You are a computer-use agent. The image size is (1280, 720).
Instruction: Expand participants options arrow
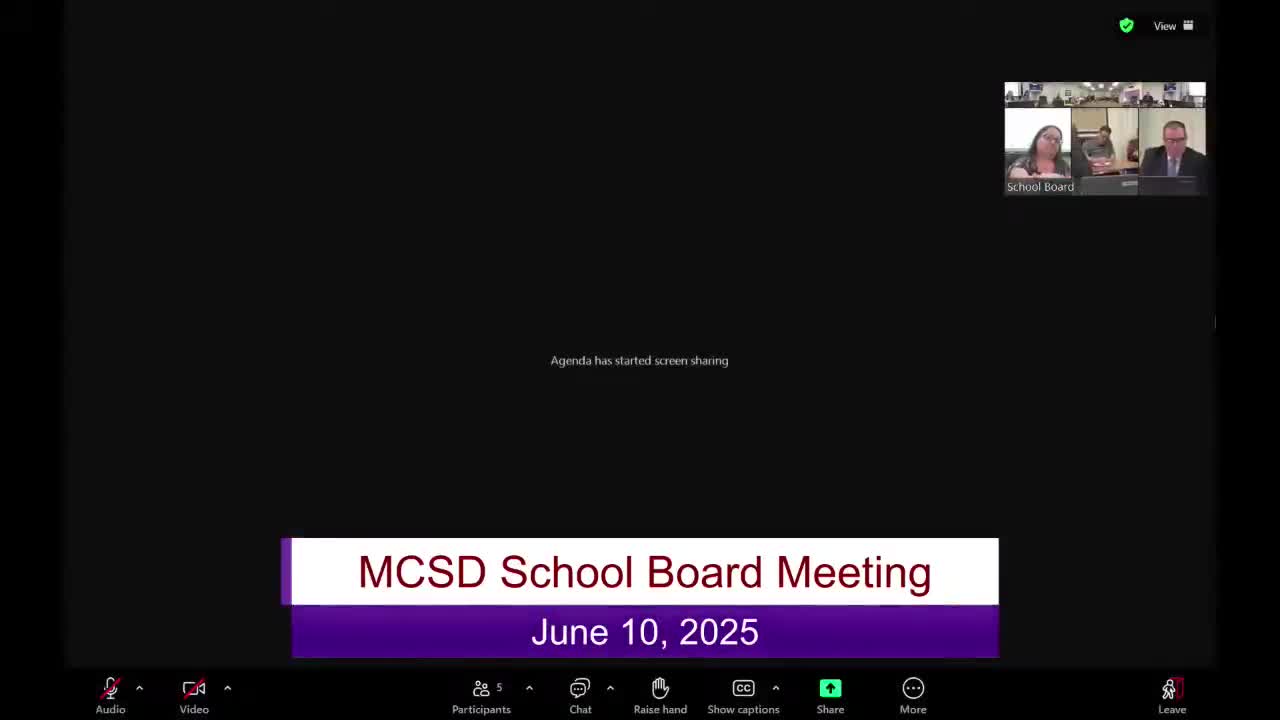pos(529,688)
